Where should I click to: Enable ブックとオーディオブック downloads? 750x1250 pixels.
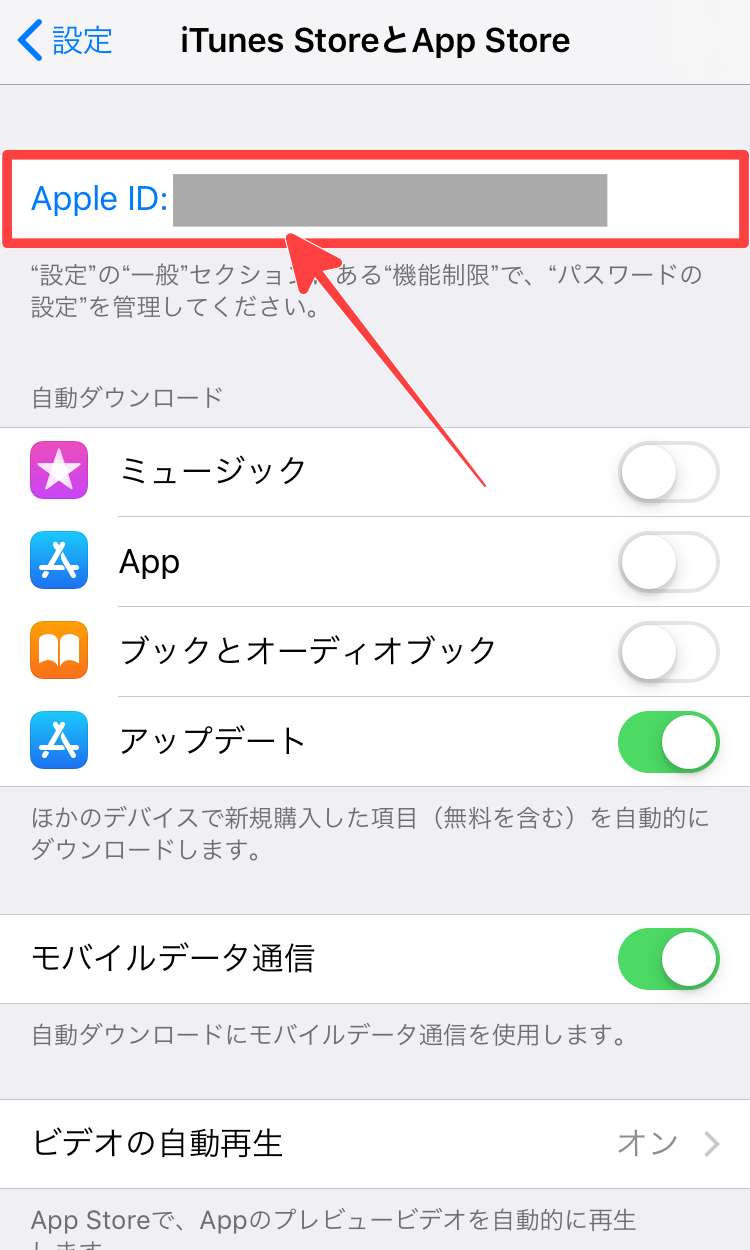click(668, 651)
